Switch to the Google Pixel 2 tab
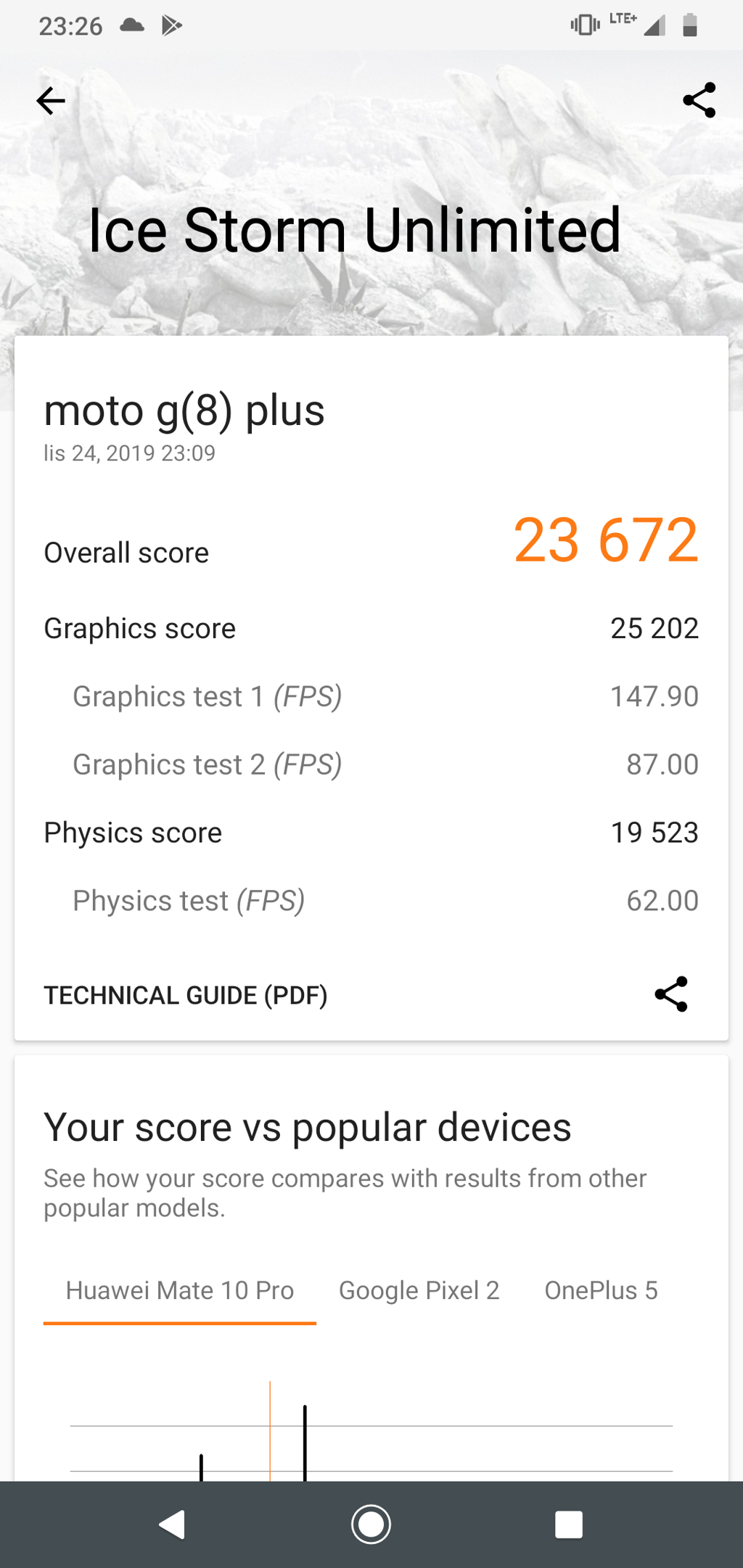Image resolution: width=743 pixels, height=1568 pixels. [x=419, y=1290]
